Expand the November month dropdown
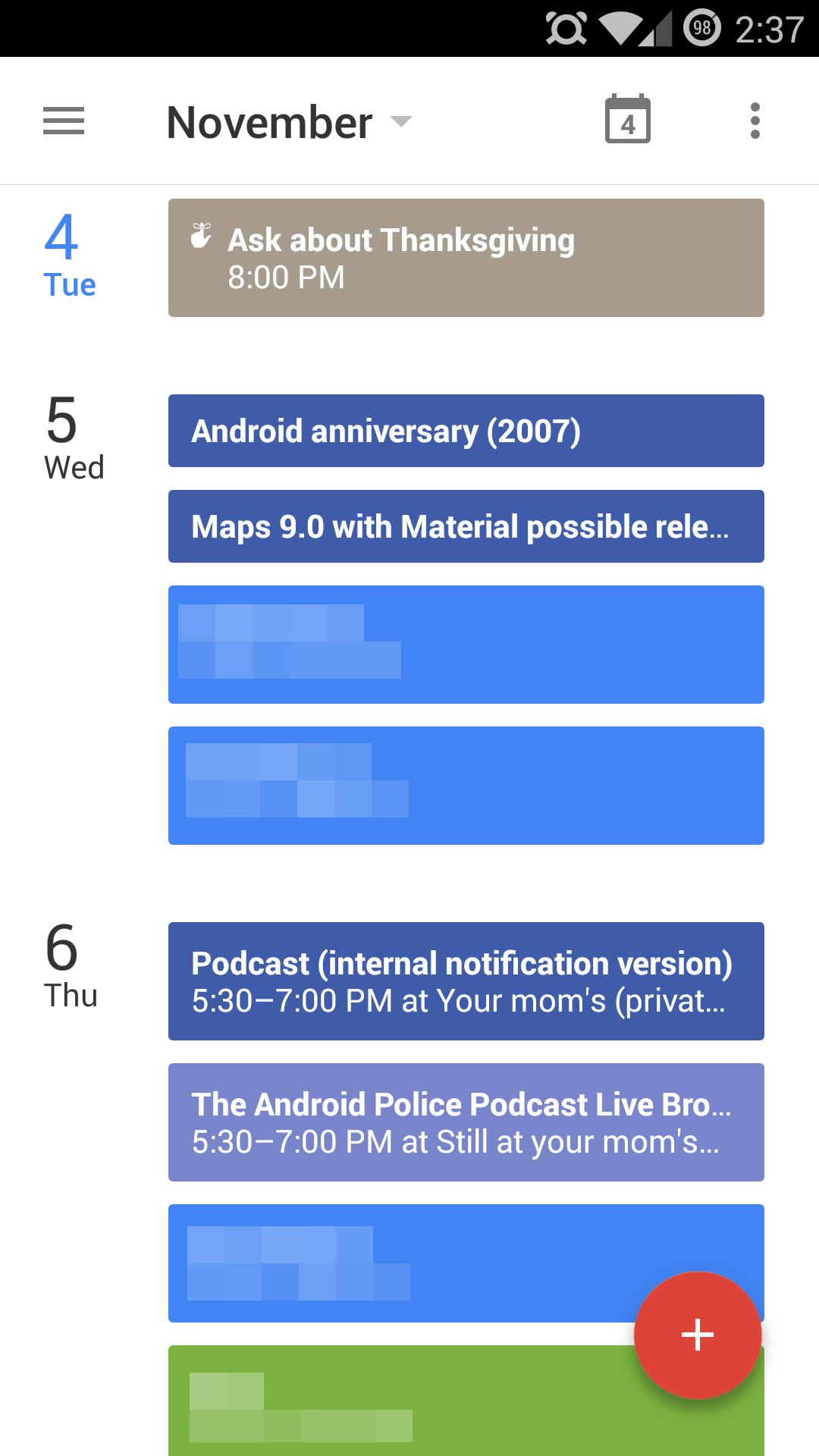Screen dimensions: 819x1456 pos(289,122)
